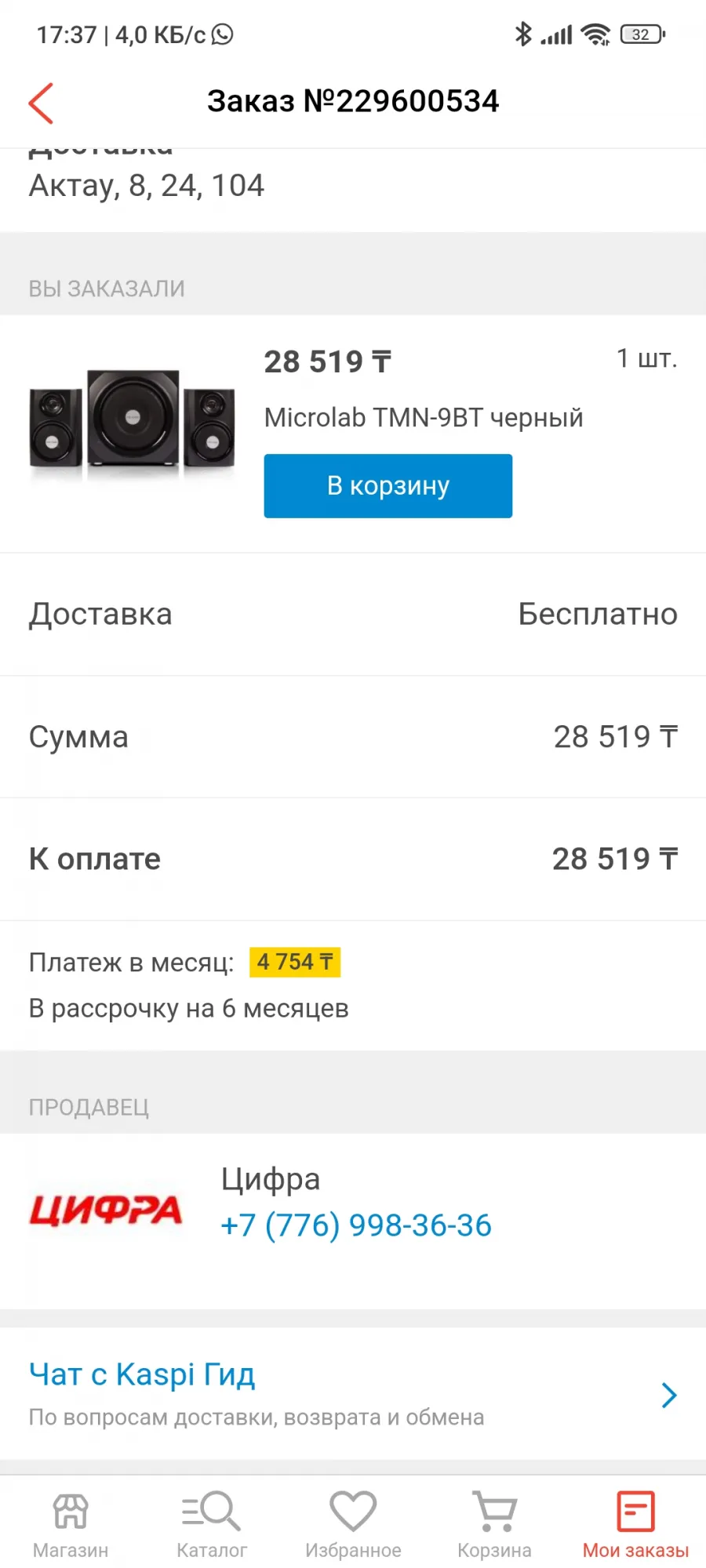The image size is (706, 1568).
Task: Call seller number +7 (776) 998-36-36
Action: click(356, 1225)
